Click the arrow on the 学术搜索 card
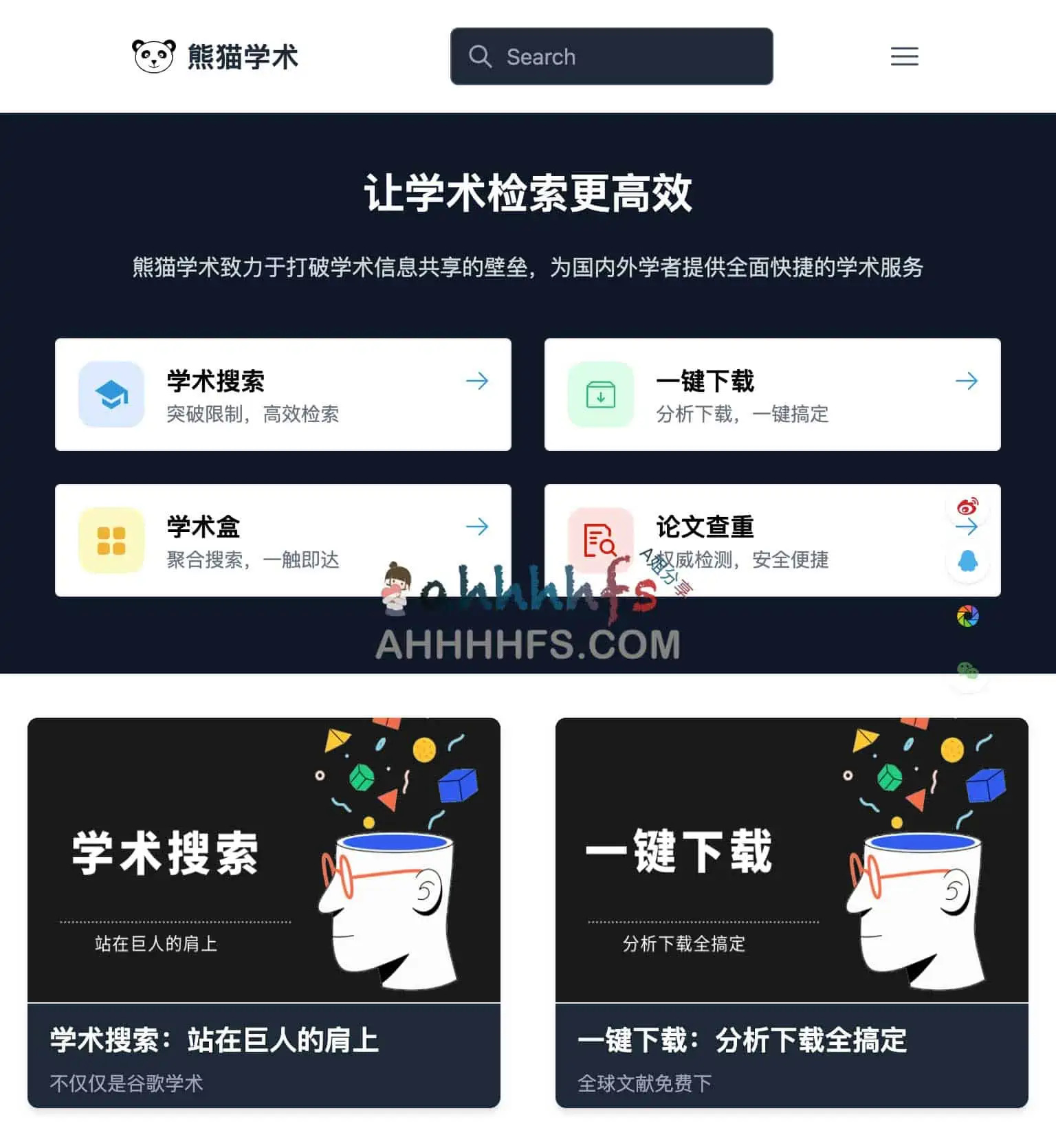 click(x=478, y=380)
